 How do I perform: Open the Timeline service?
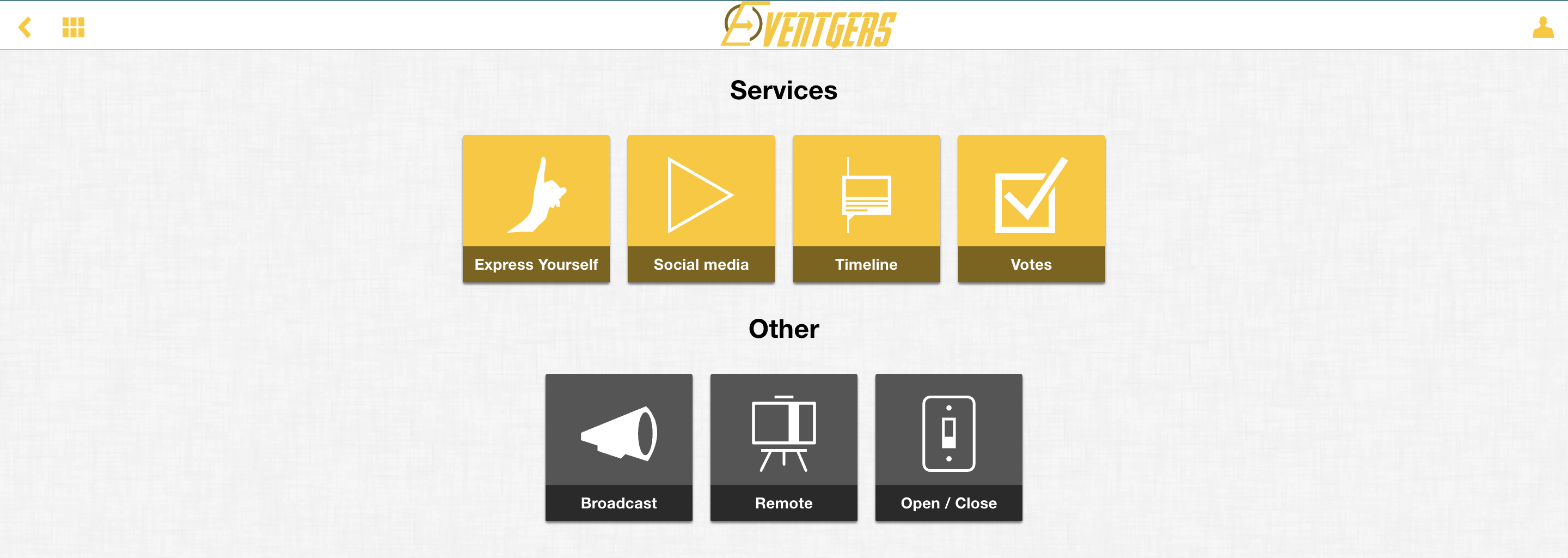(866, 208)
